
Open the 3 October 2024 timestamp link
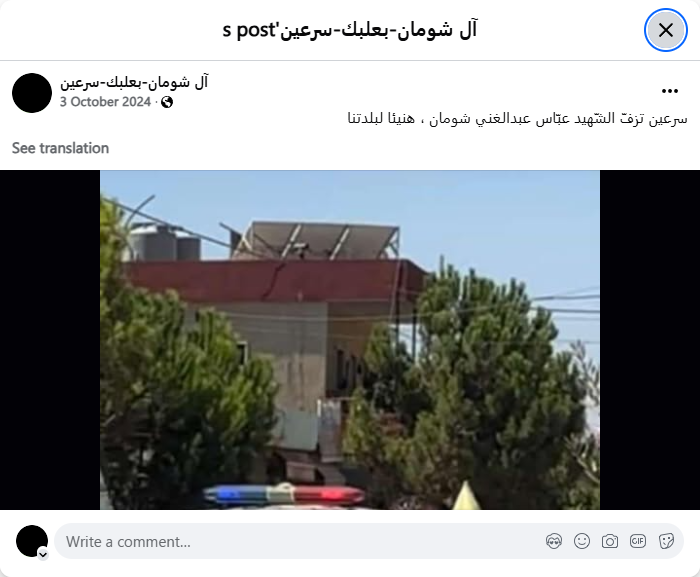(105, 102)
